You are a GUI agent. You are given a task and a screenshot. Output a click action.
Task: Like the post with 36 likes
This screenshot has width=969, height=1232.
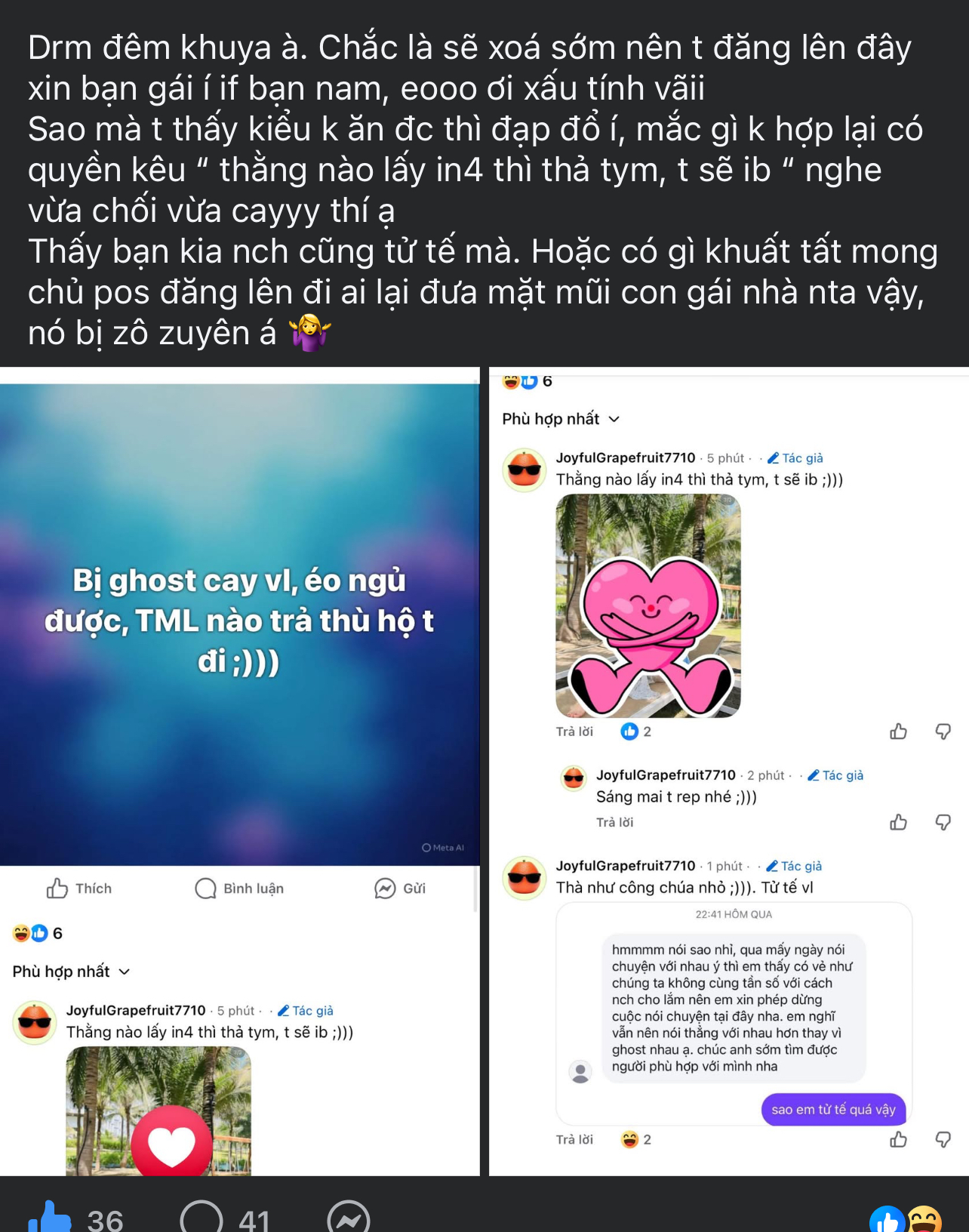(50, 1217)
